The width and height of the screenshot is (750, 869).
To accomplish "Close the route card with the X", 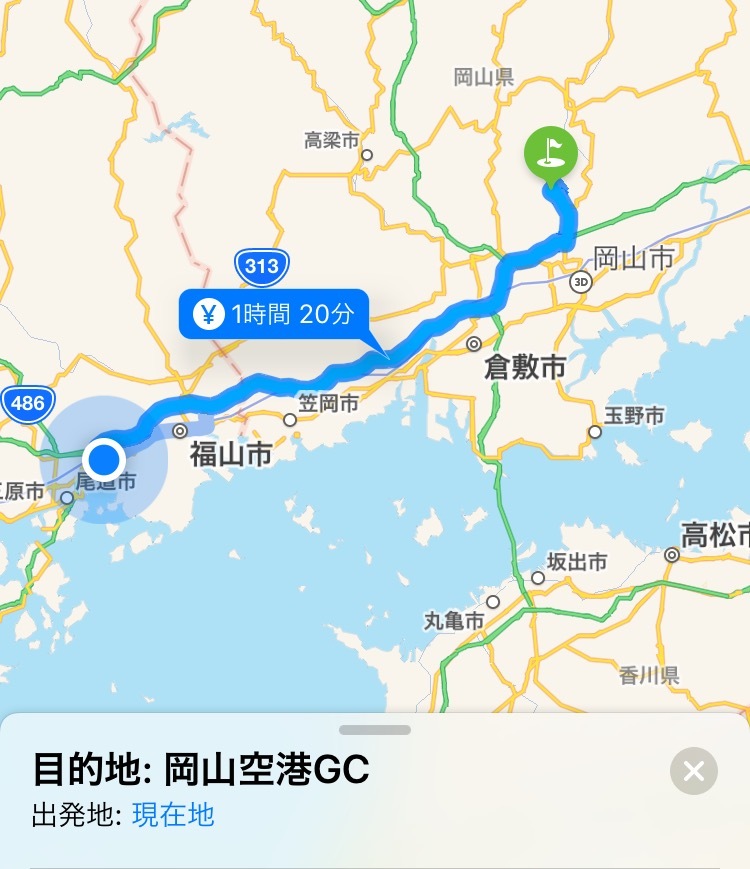I will (x=694, y=771).
